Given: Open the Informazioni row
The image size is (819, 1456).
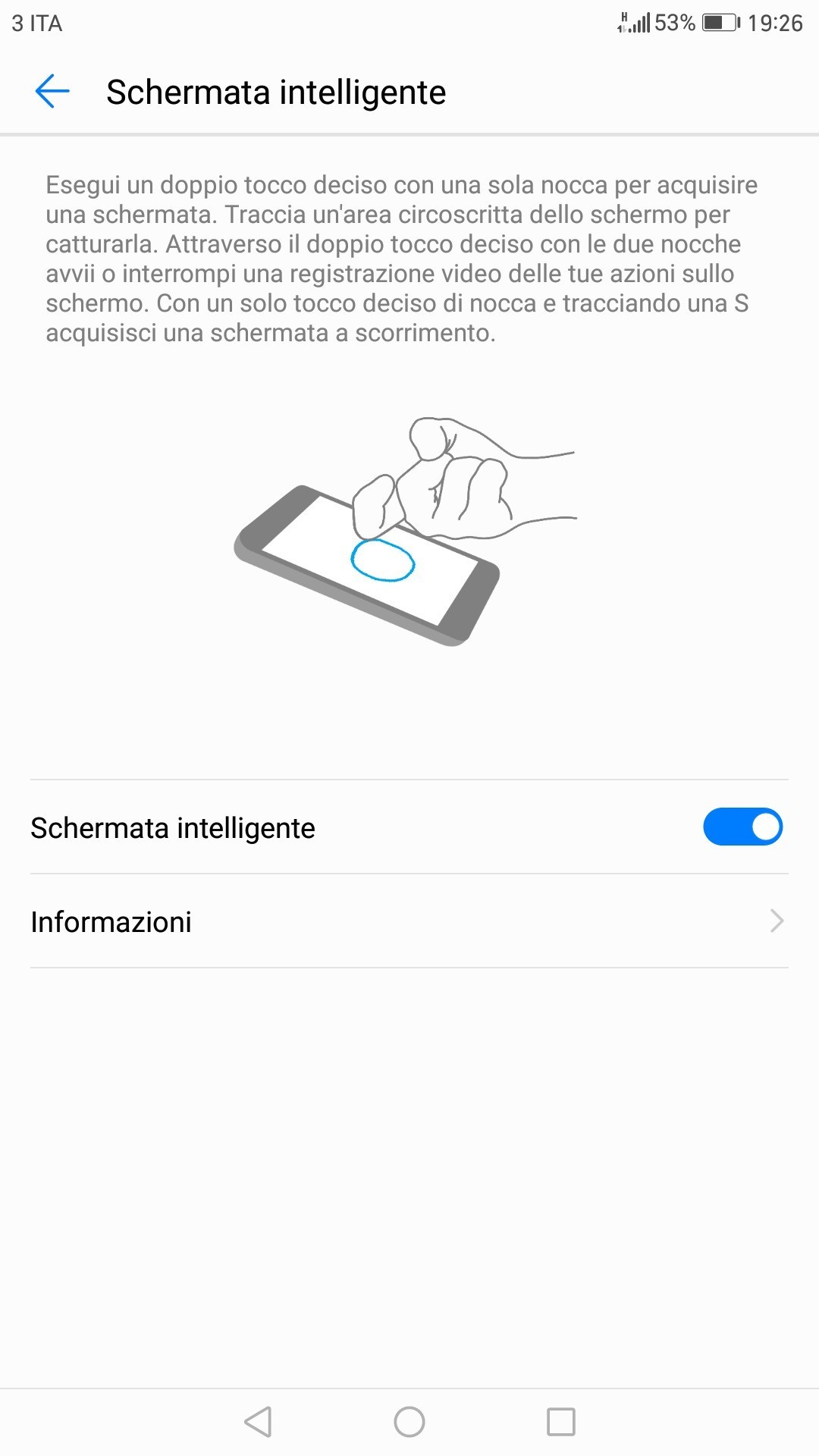Looking at the screenshot, I should tap(409, 921).
